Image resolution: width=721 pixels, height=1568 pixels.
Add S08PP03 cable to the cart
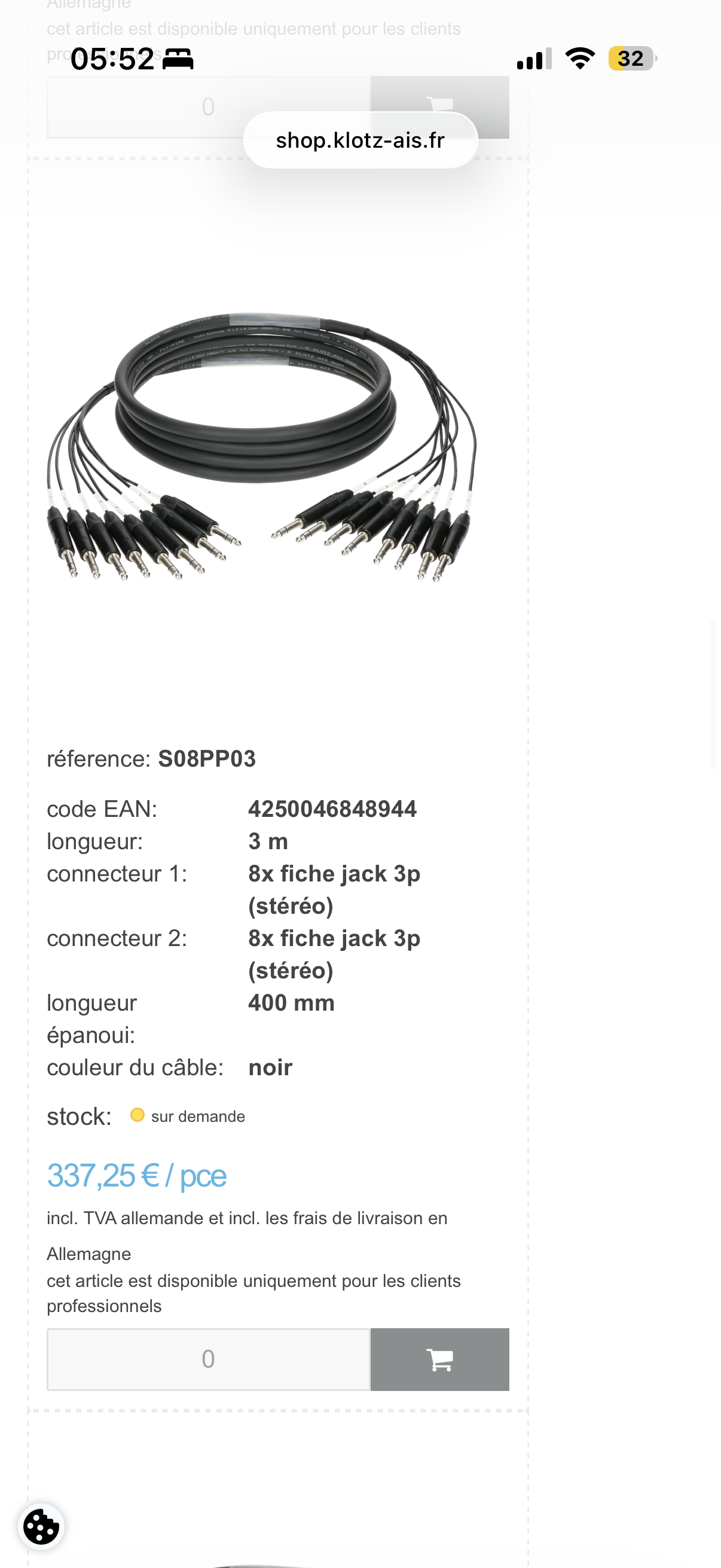[439, 1359]
